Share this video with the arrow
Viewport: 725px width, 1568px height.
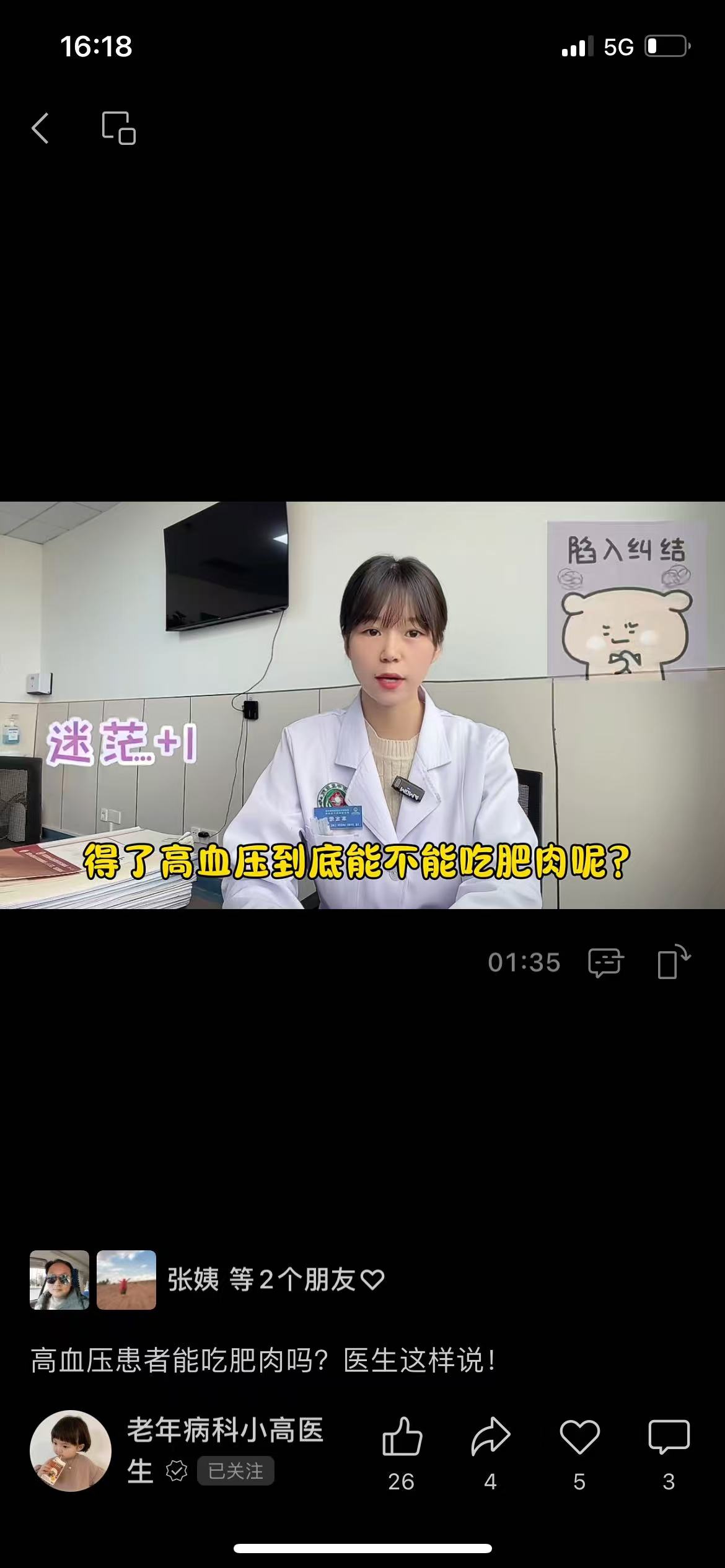[490, 1437]
